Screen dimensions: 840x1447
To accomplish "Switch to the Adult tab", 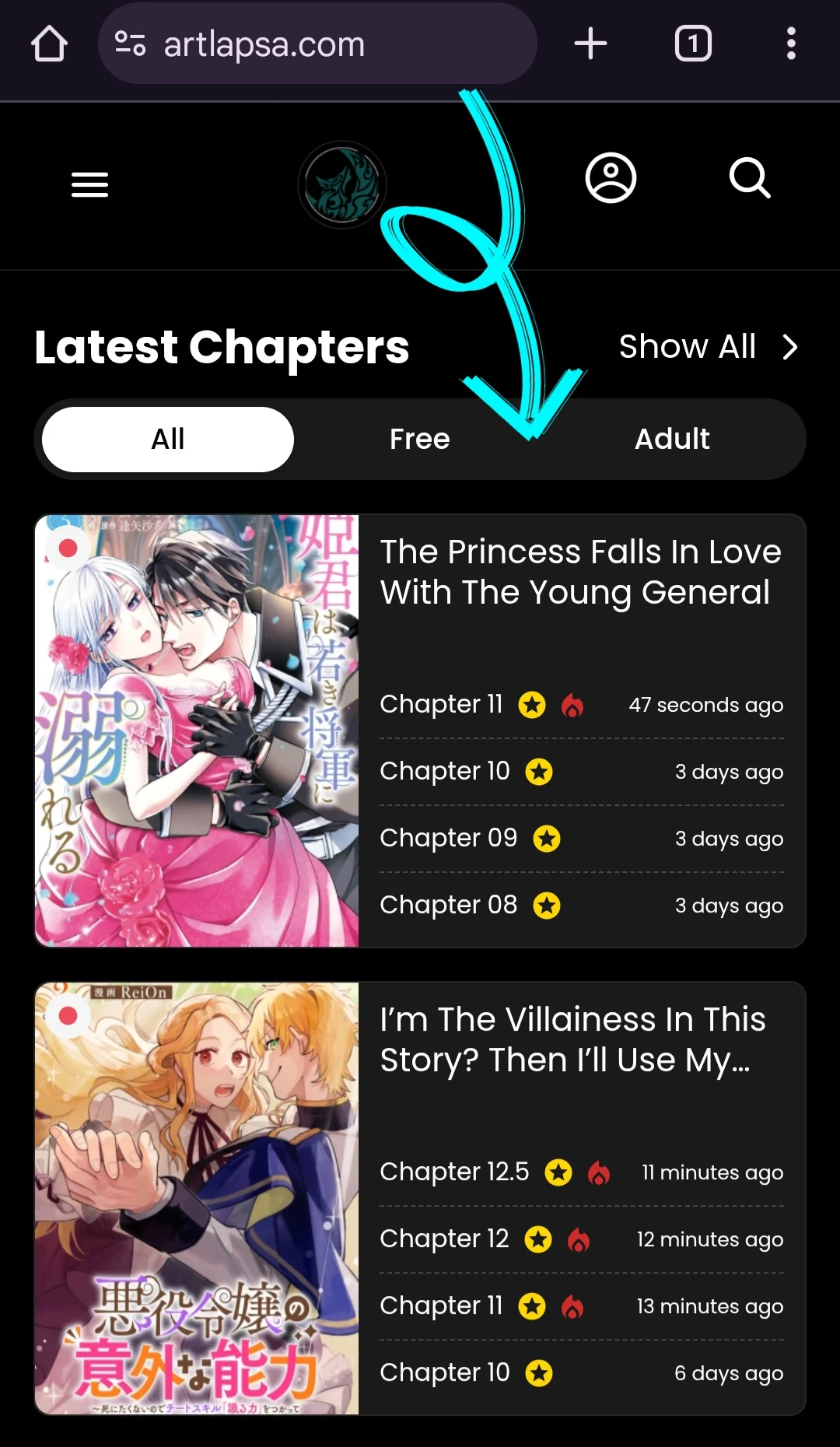I will tap(672, 439).
